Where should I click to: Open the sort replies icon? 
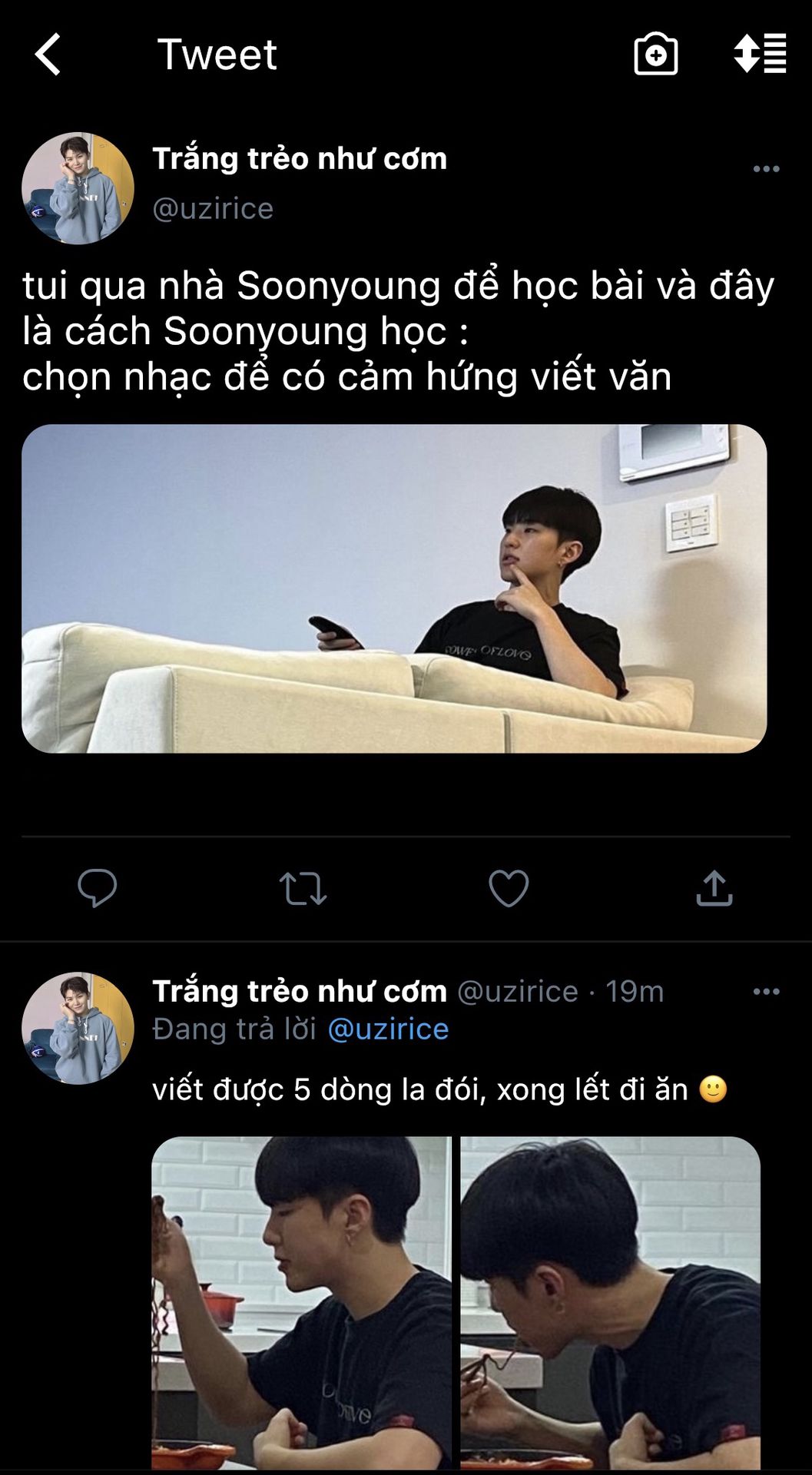(759, 55)
